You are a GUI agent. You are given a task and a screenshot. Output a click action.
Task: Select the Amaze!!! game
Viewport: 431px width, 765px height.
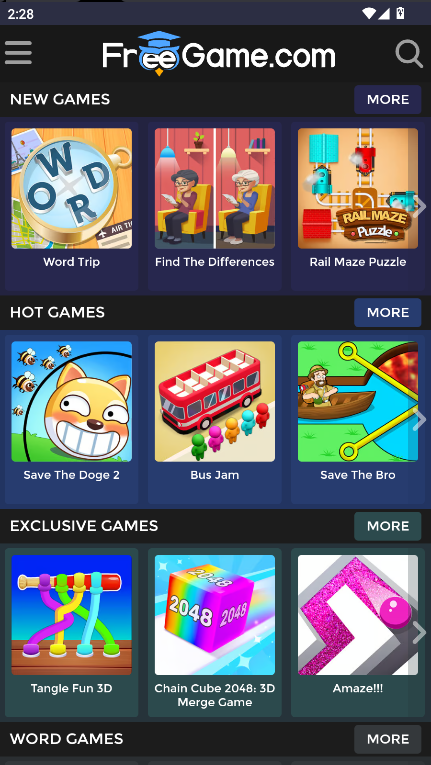click(358, 633)
